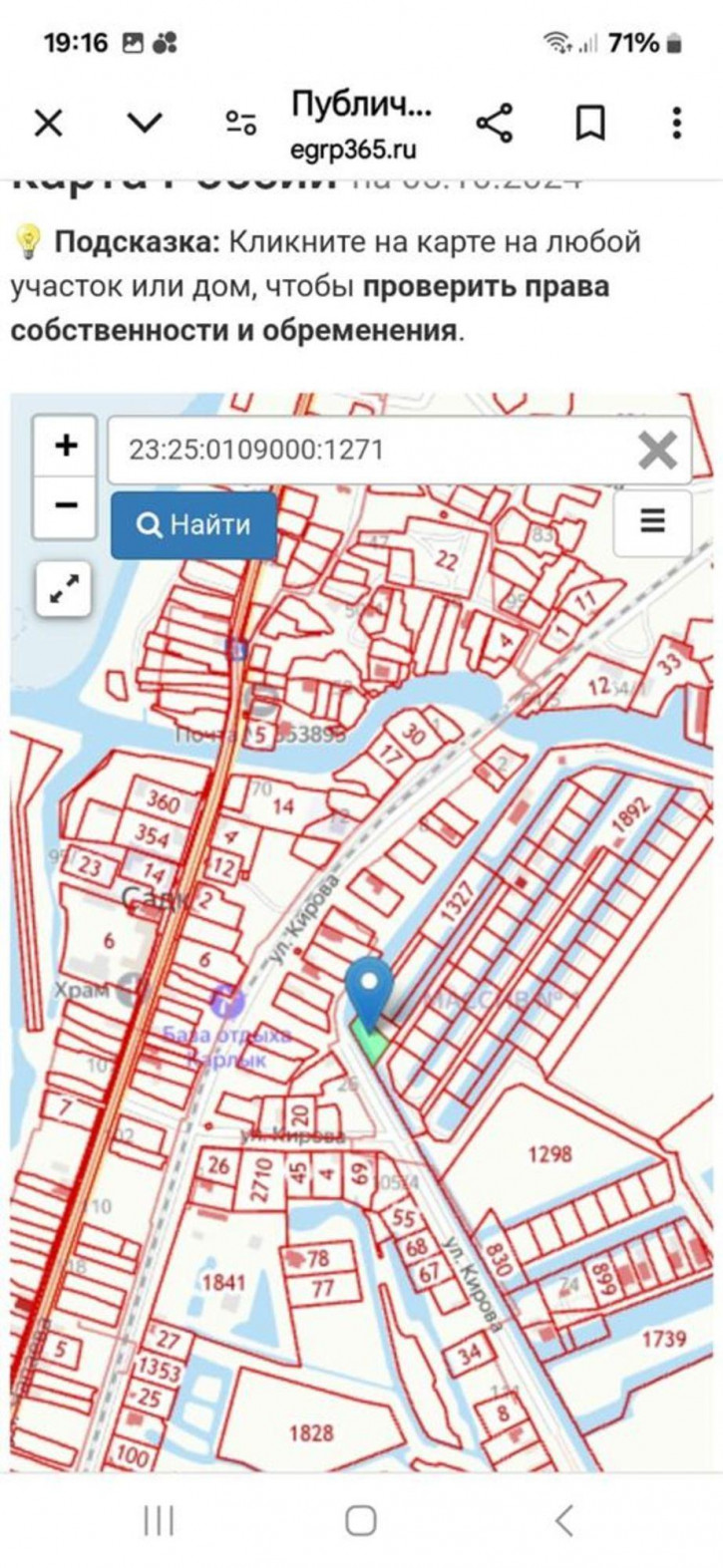Screen dimensions: 723x1568
Task: Share this page
Action: pyautogui.click(x=494, y=124)
